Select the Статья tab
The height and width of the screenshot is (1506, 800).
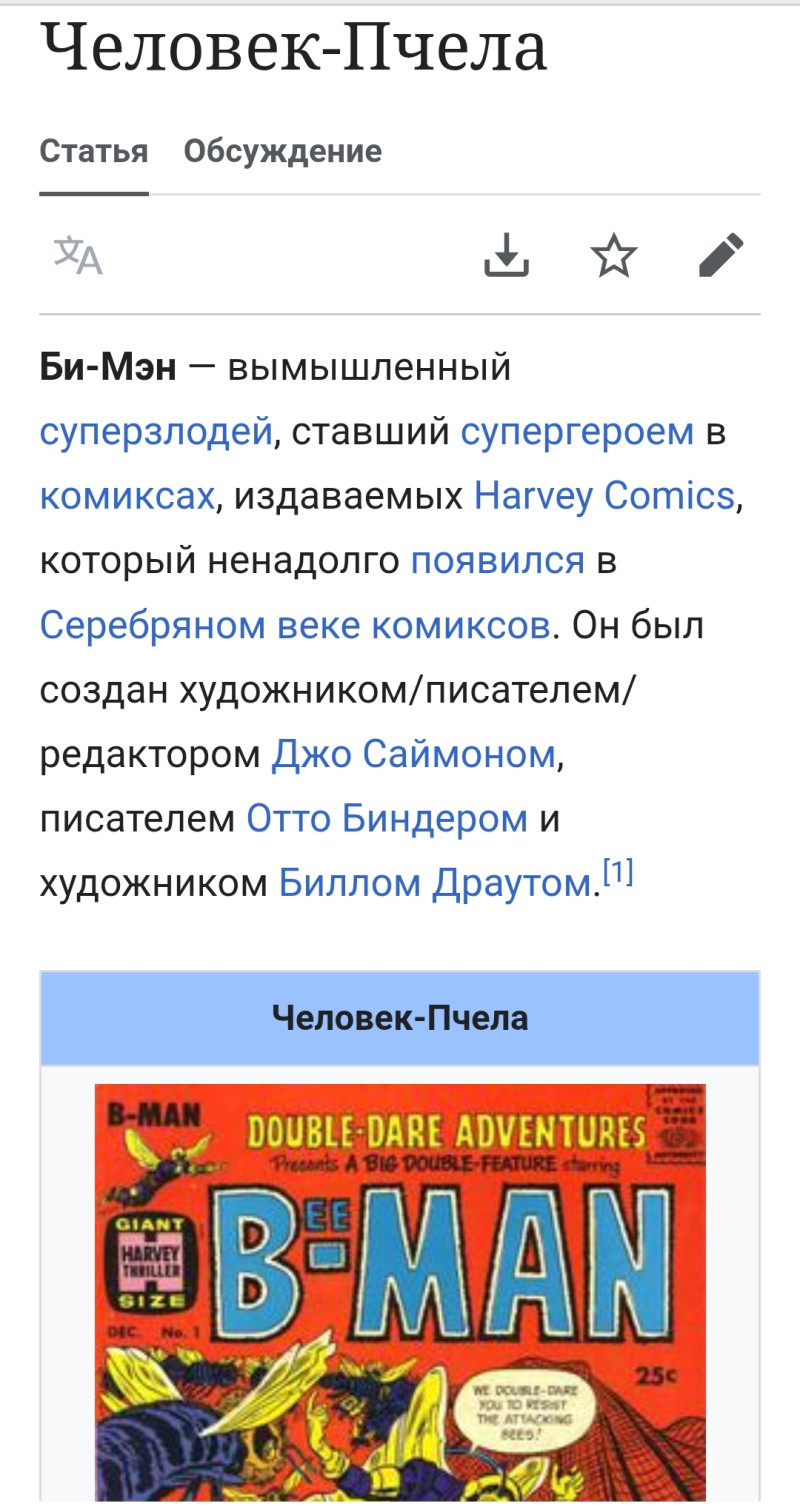tap(94, 152)
